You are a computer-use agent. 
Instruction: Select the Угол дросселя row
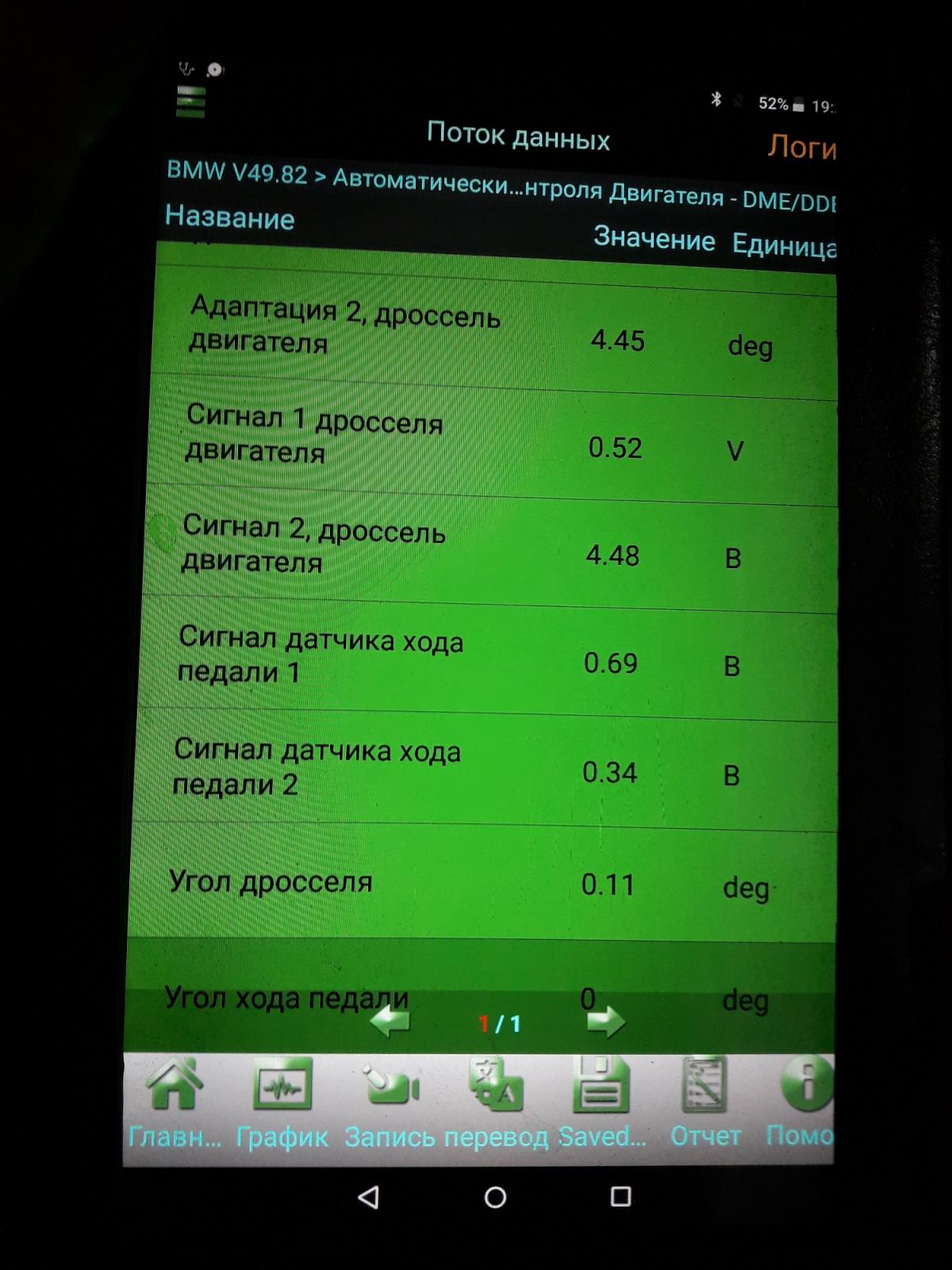(x=476, y=883)
